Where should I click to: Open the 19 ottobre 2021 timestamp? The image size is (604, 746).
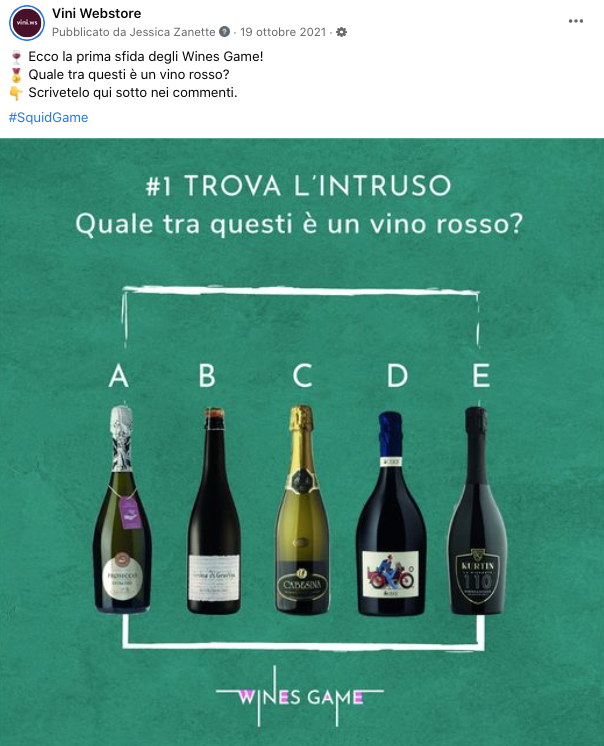click(284, 32)
